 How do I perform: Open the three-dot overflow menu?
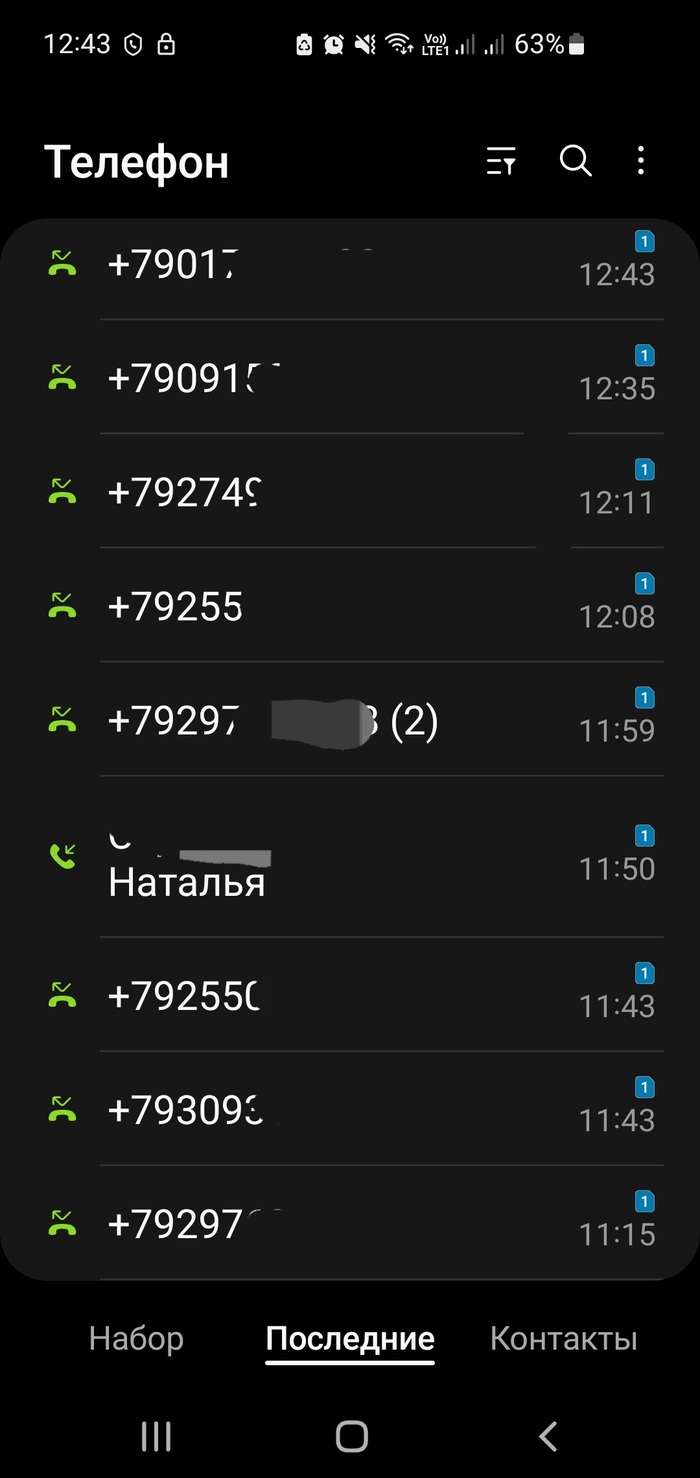641,161
